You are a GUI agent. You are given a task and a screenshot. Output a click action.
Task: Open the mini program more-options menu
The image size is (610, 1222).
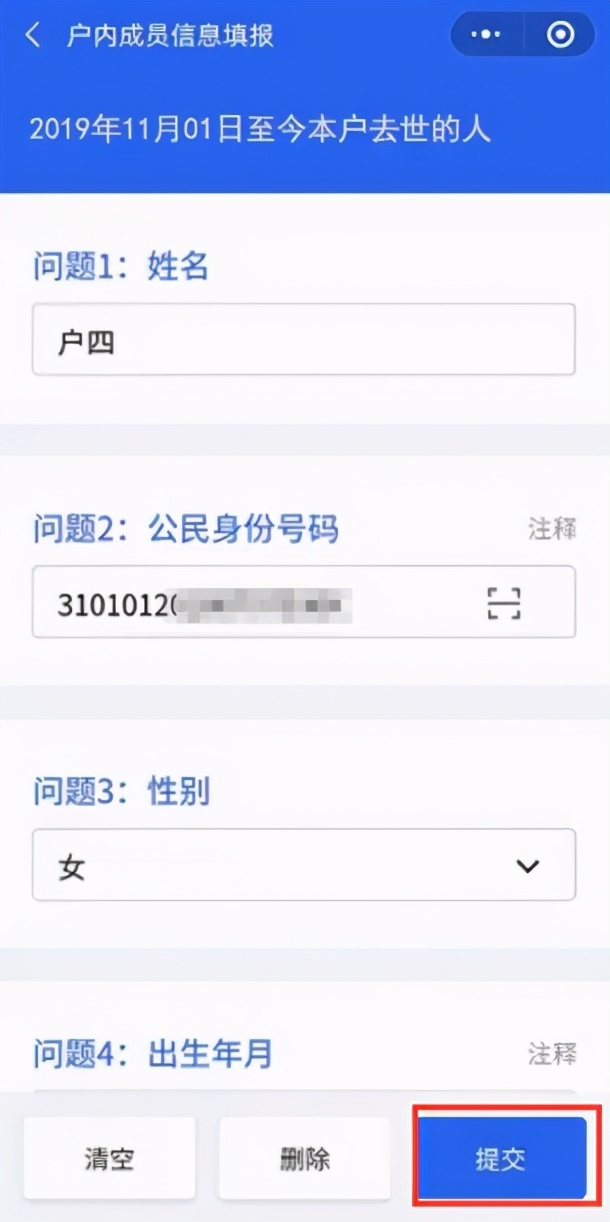click(487, 35)
